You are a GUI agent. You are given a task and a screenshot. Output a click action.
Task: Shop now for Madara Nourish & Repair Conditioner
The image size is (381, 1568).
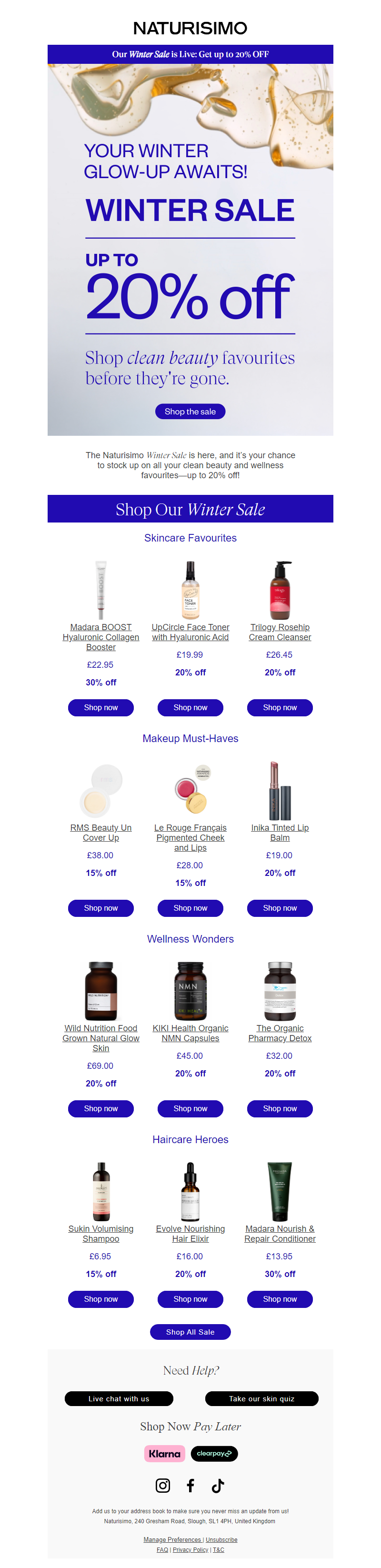(280, 1298)
